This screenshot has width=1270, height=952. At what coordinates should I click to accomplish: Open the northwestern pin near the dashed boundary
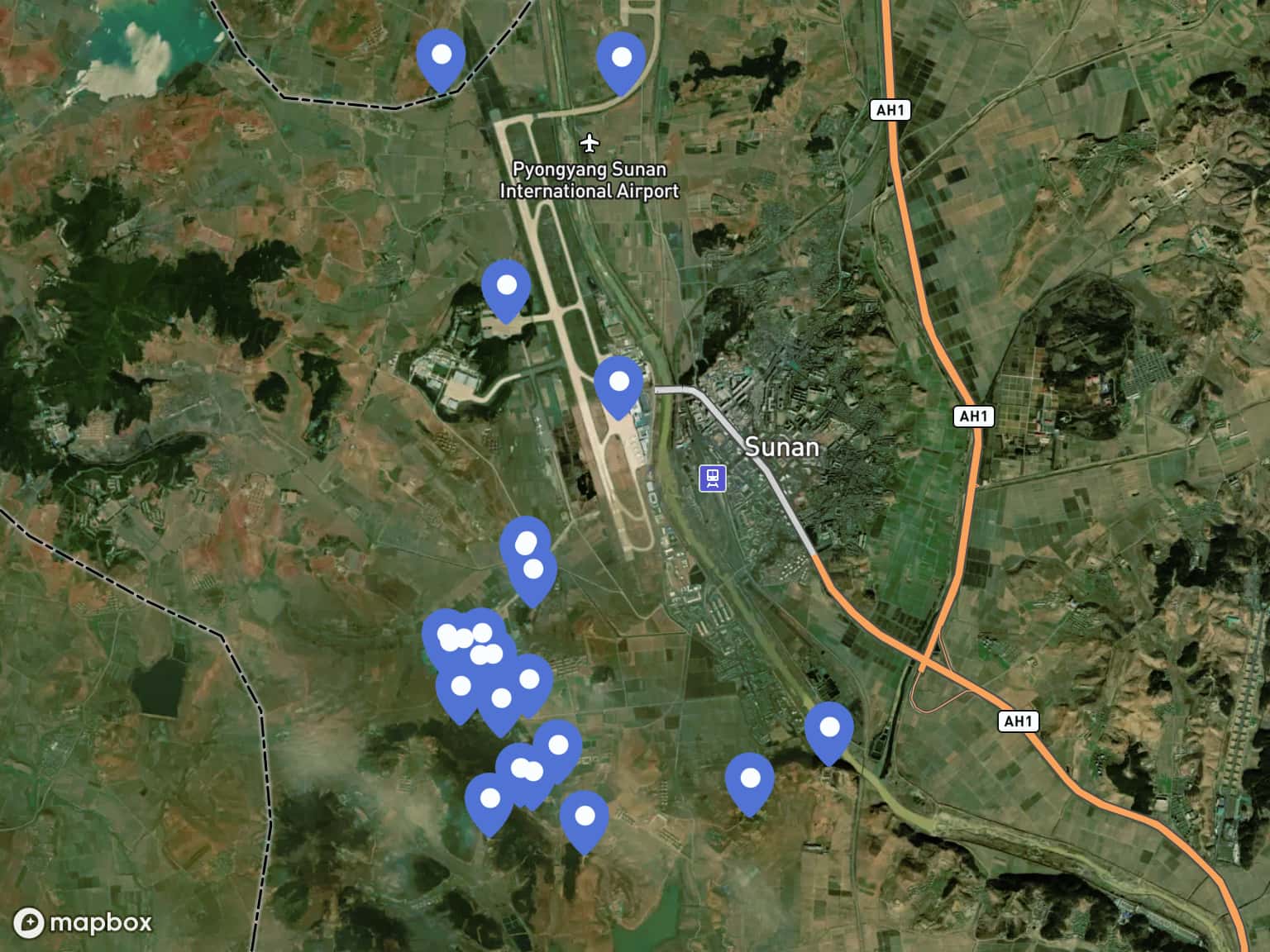pyautogui.click(x=441, y=59)
